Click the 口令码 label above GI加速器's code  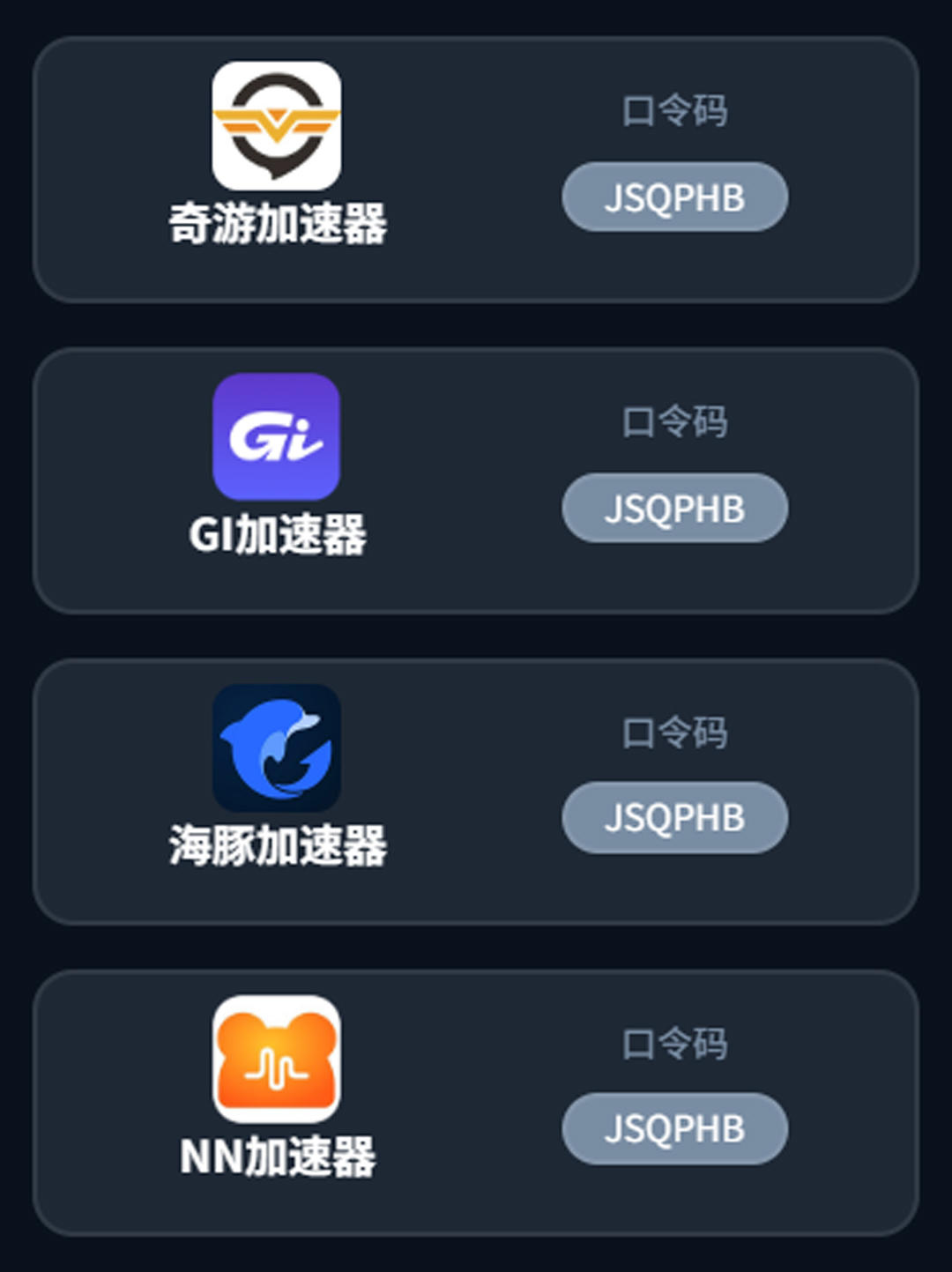[674, 422]
